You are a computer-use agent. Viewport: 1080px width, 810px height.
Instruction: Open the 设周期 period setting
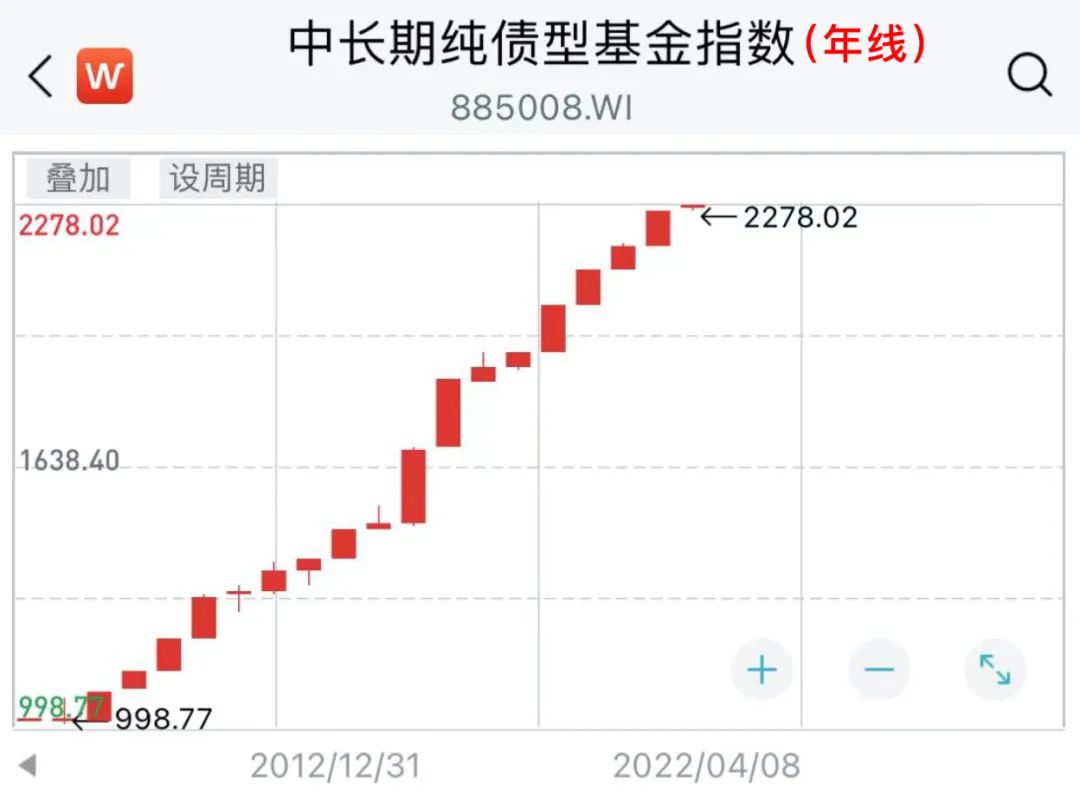tap(217, 179)
